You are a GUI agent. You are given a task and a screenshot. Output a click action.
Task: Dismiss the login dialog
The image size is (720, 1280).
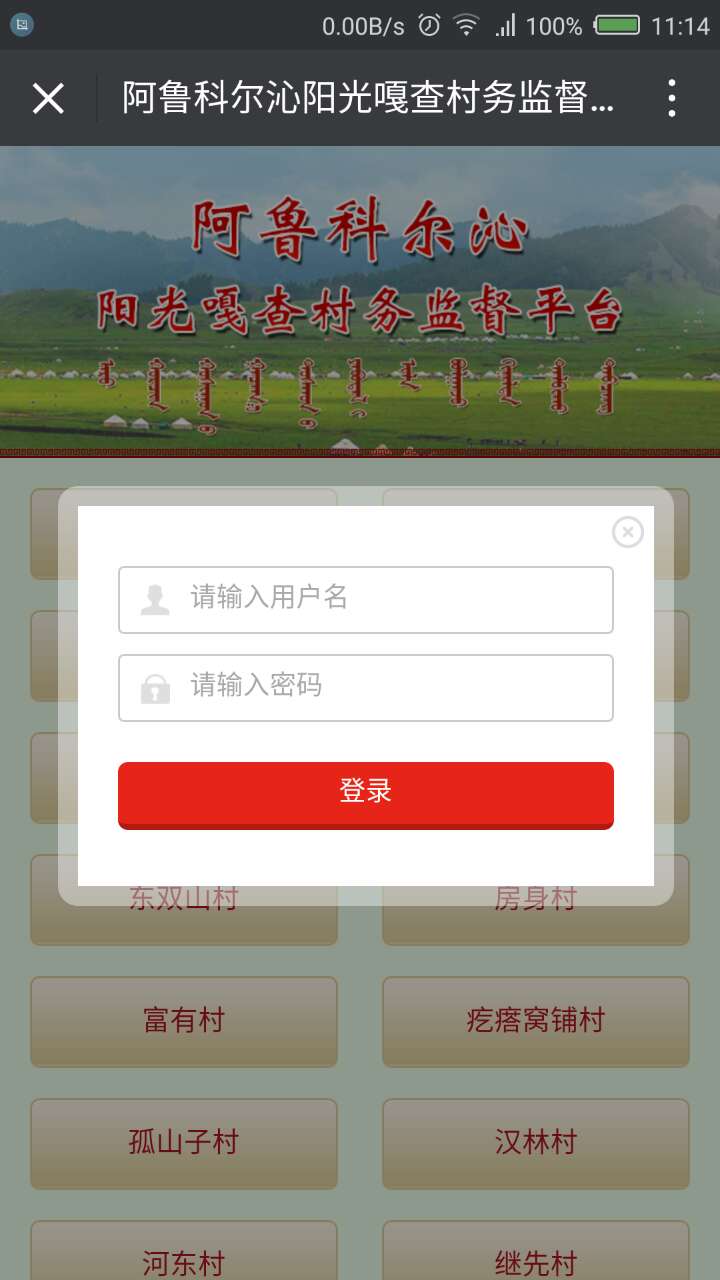click(627, 532)
